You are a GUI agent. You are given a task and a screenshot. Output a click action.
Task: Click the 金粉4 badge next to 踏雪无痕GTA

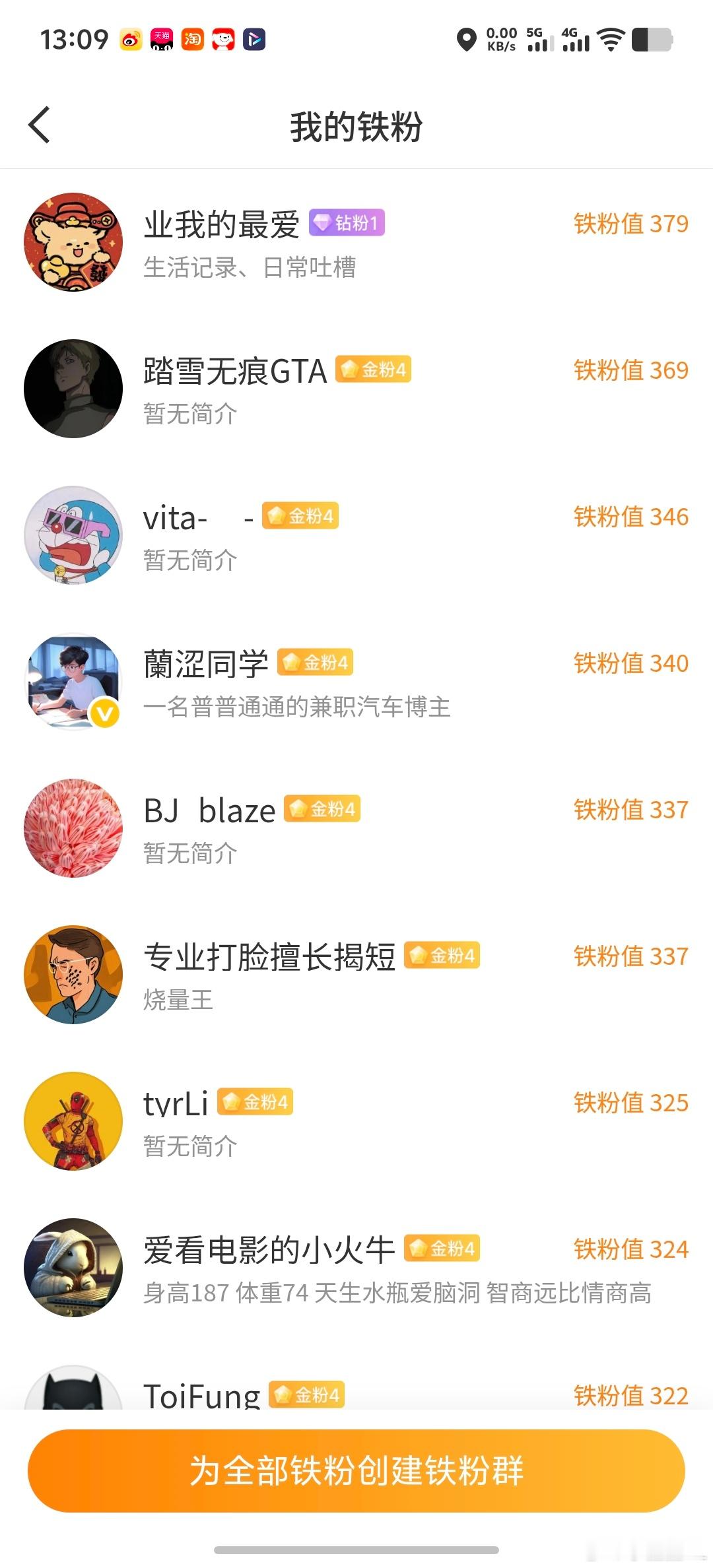point(373,370)
